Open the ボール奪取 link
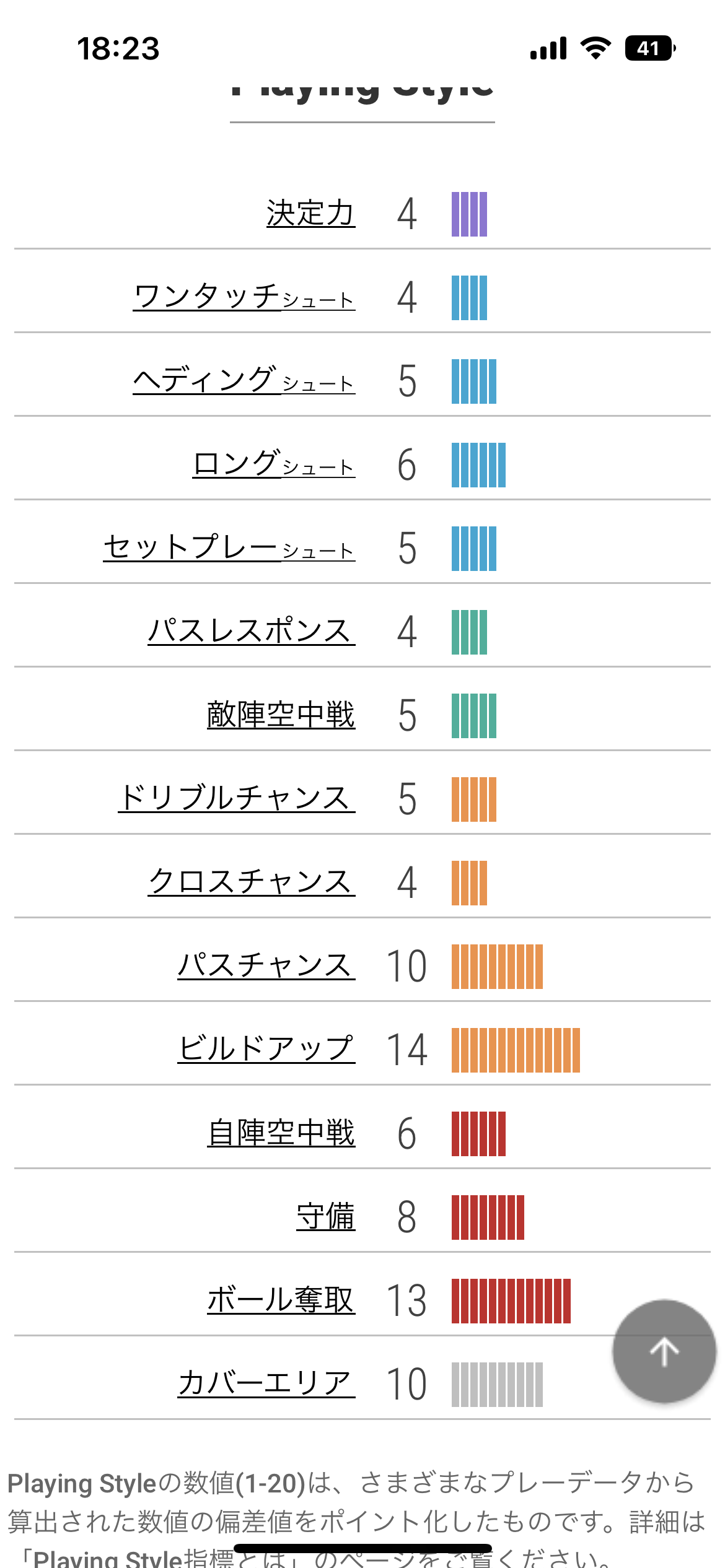 (281, 1300)
